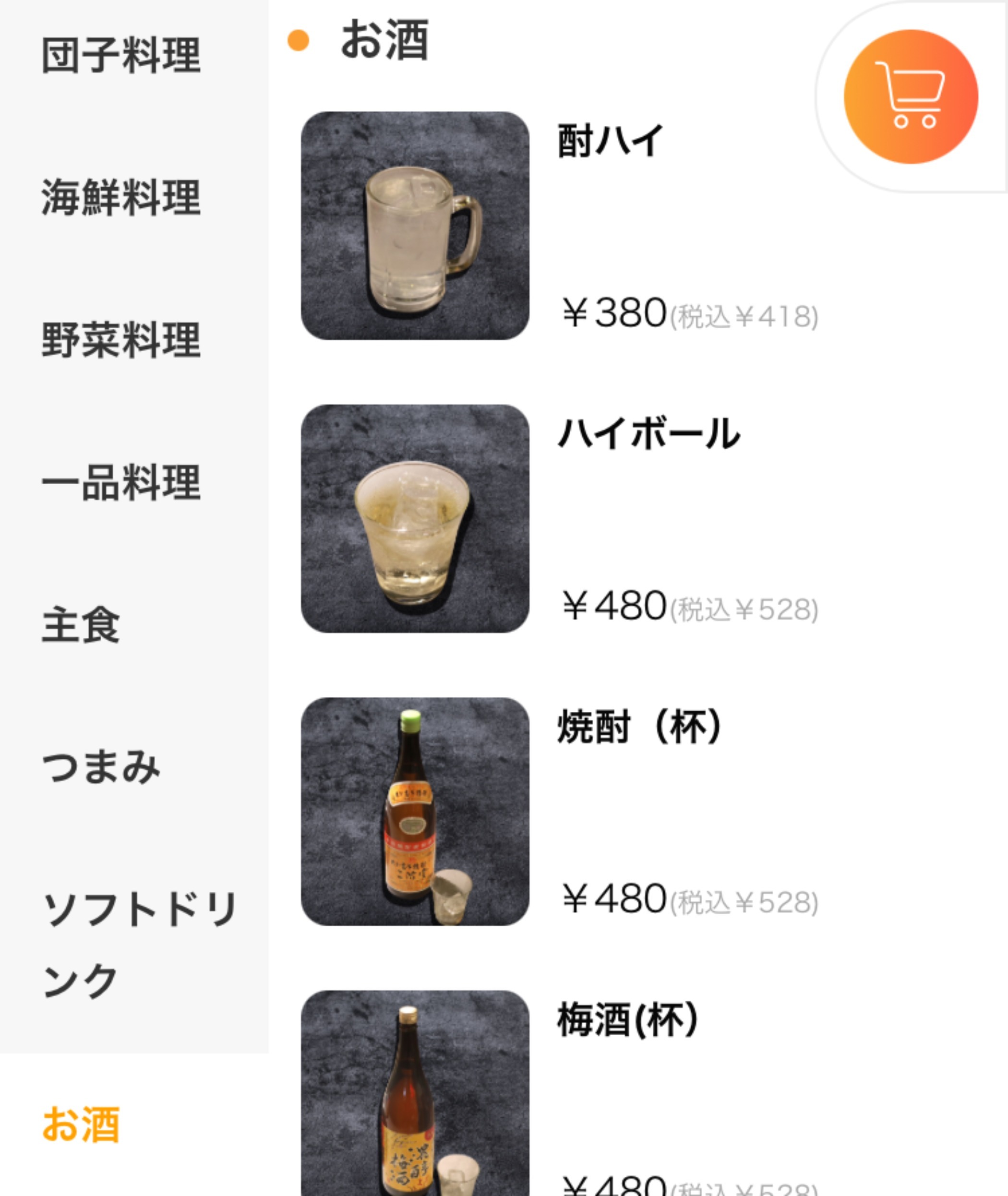Switch to 主食 category
This screenshot has width=1008, height=1196.
[x=81, y=624]
